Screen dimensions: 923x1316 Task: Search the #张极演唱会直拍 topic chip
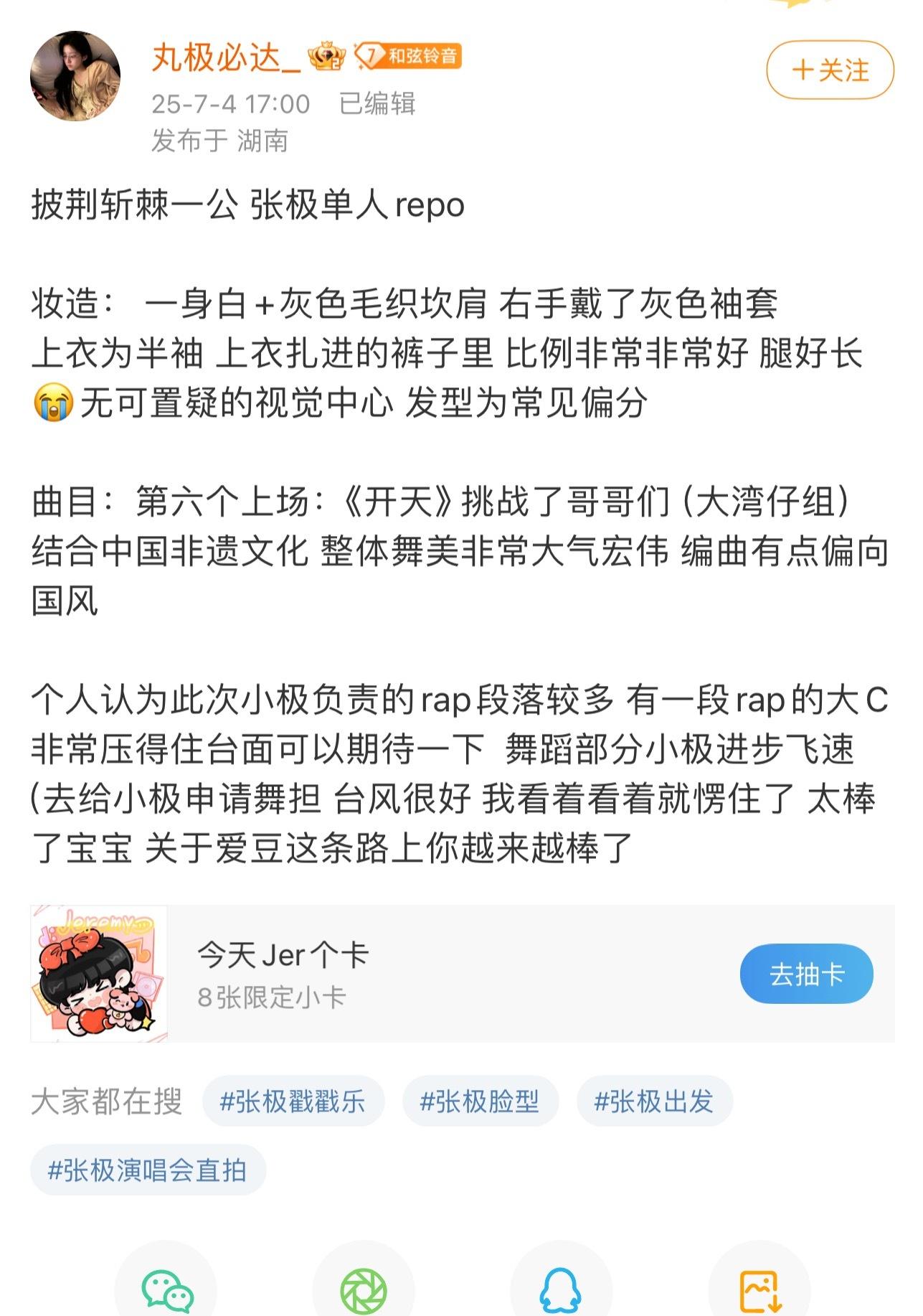148,1170
